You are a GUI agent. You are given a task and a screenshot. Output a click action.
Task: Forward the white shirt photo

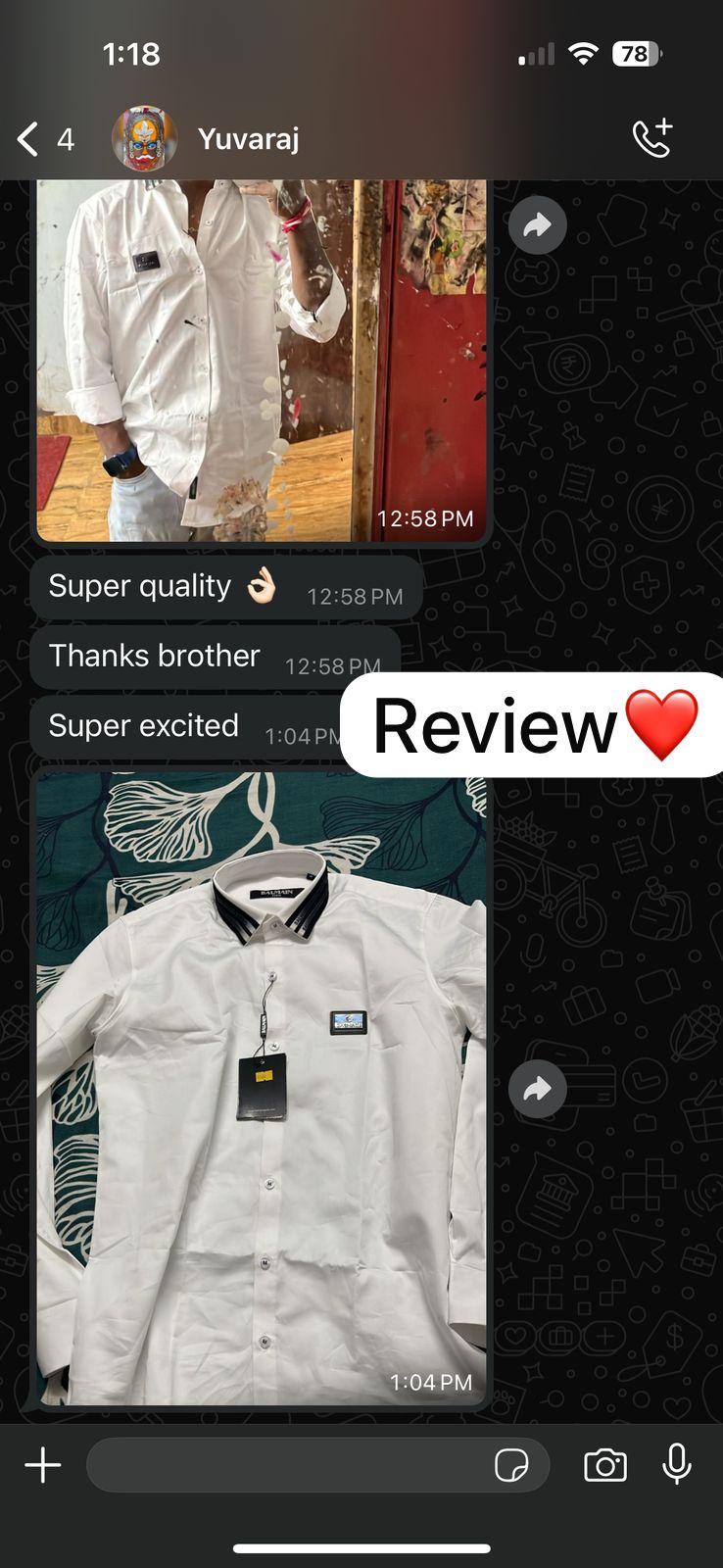[x=538, y=1088]
